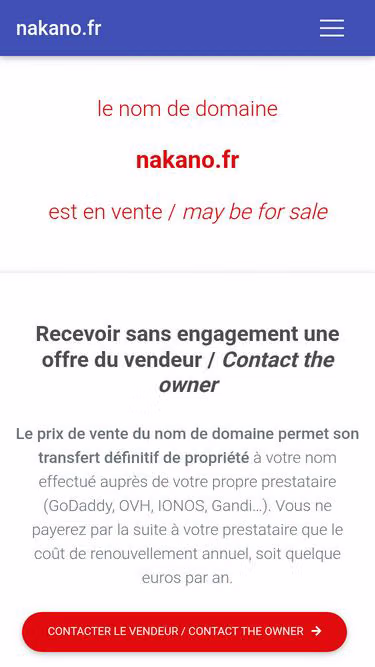This screenshot has height=667, width=375.
Task: Tap Contacter le vendeur / Contact the owner
Action: [x=185, y=631]
